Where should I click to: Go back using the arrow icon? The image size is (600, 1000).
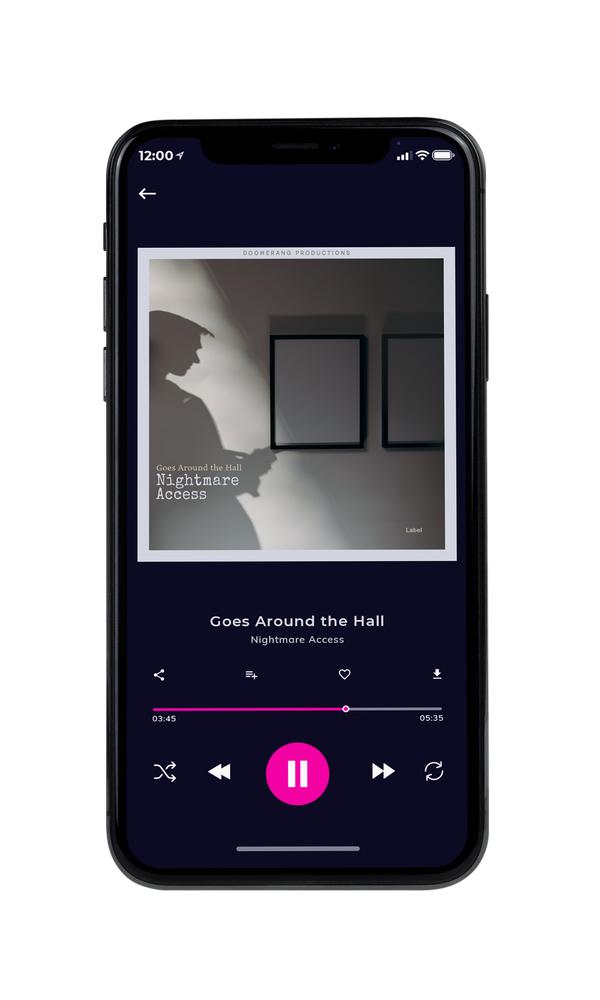[x=147, y=193]
